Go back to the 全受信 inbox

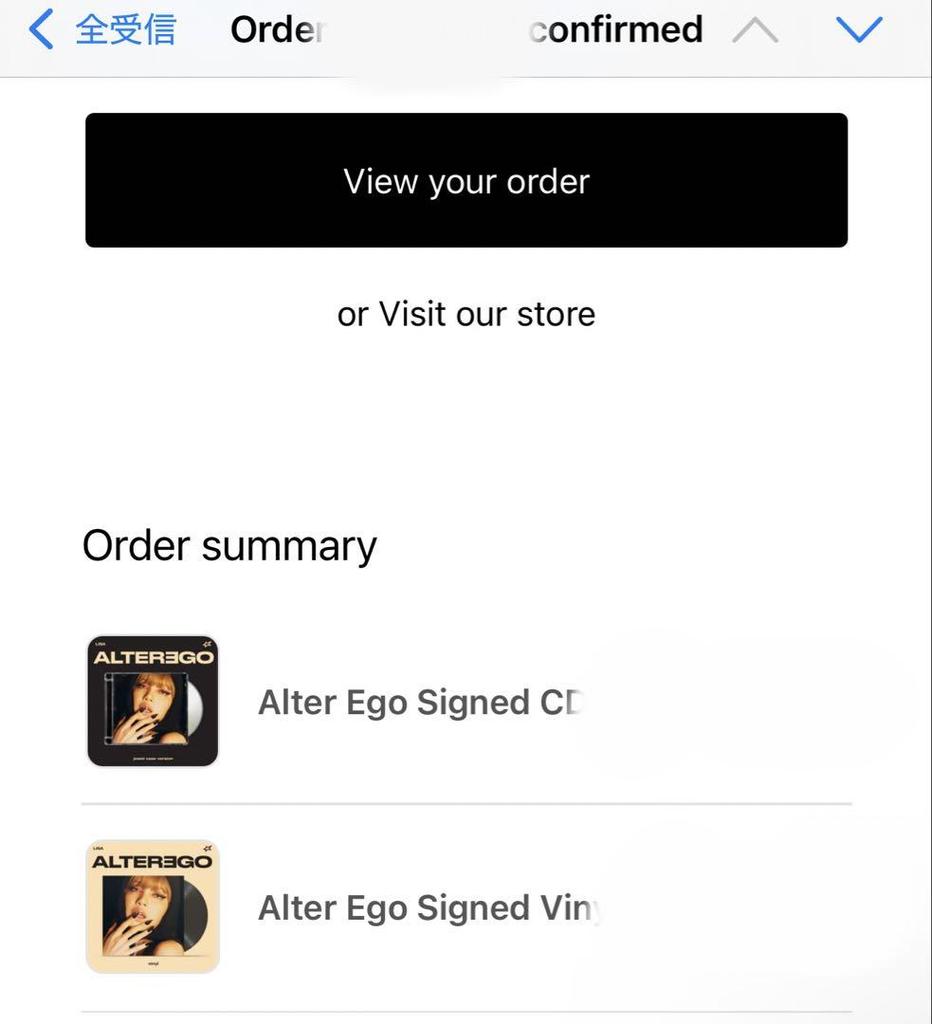(x=102, y=30)
